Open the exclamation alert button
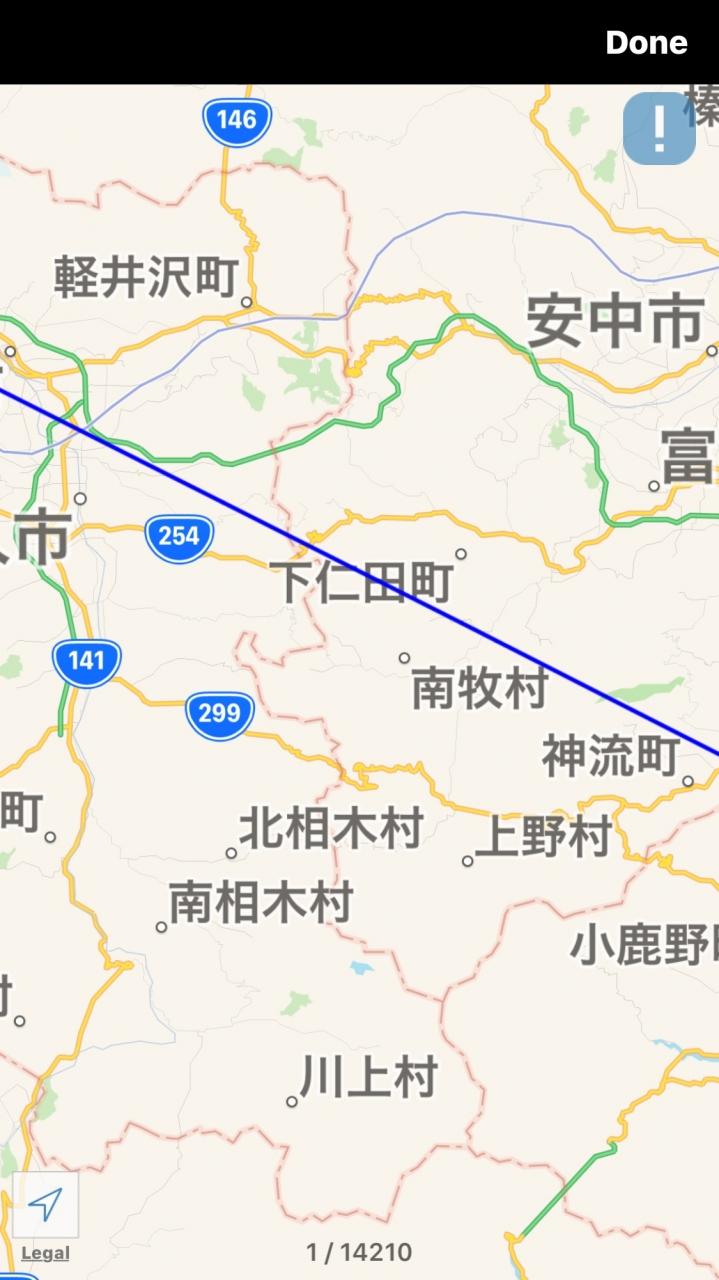719x1280 pixels. tap(659, 129)
